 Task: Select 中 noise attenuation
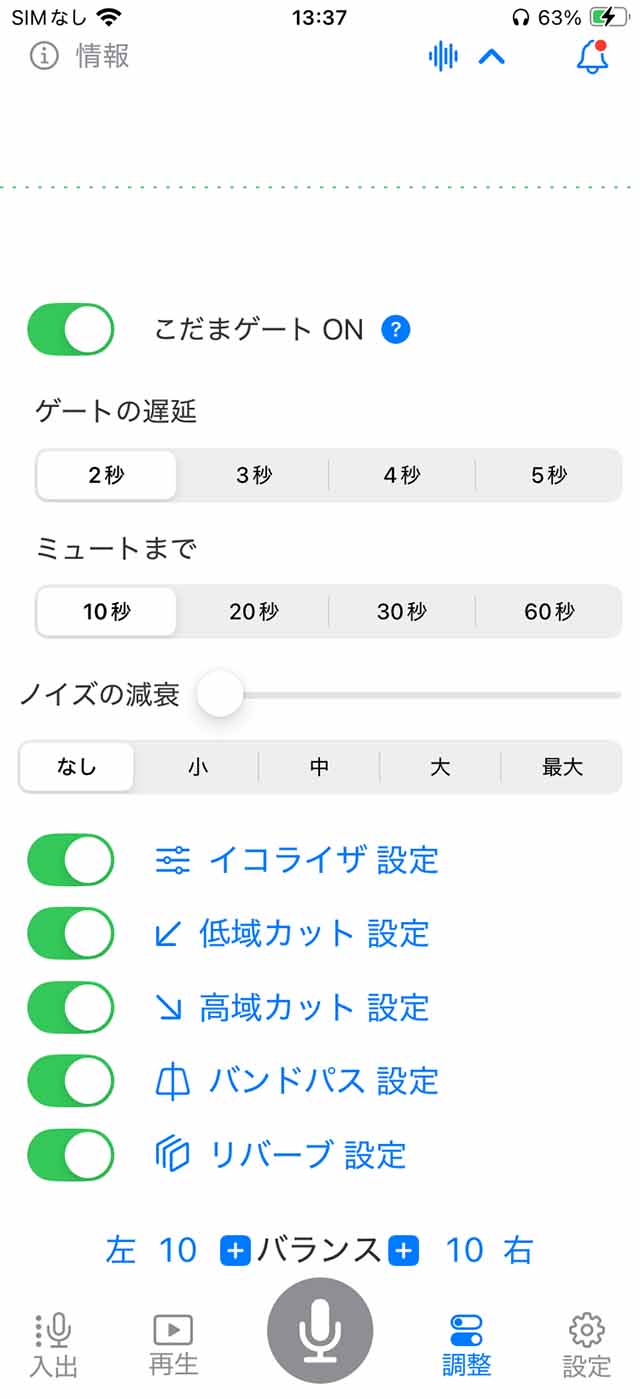pos(319,767)
